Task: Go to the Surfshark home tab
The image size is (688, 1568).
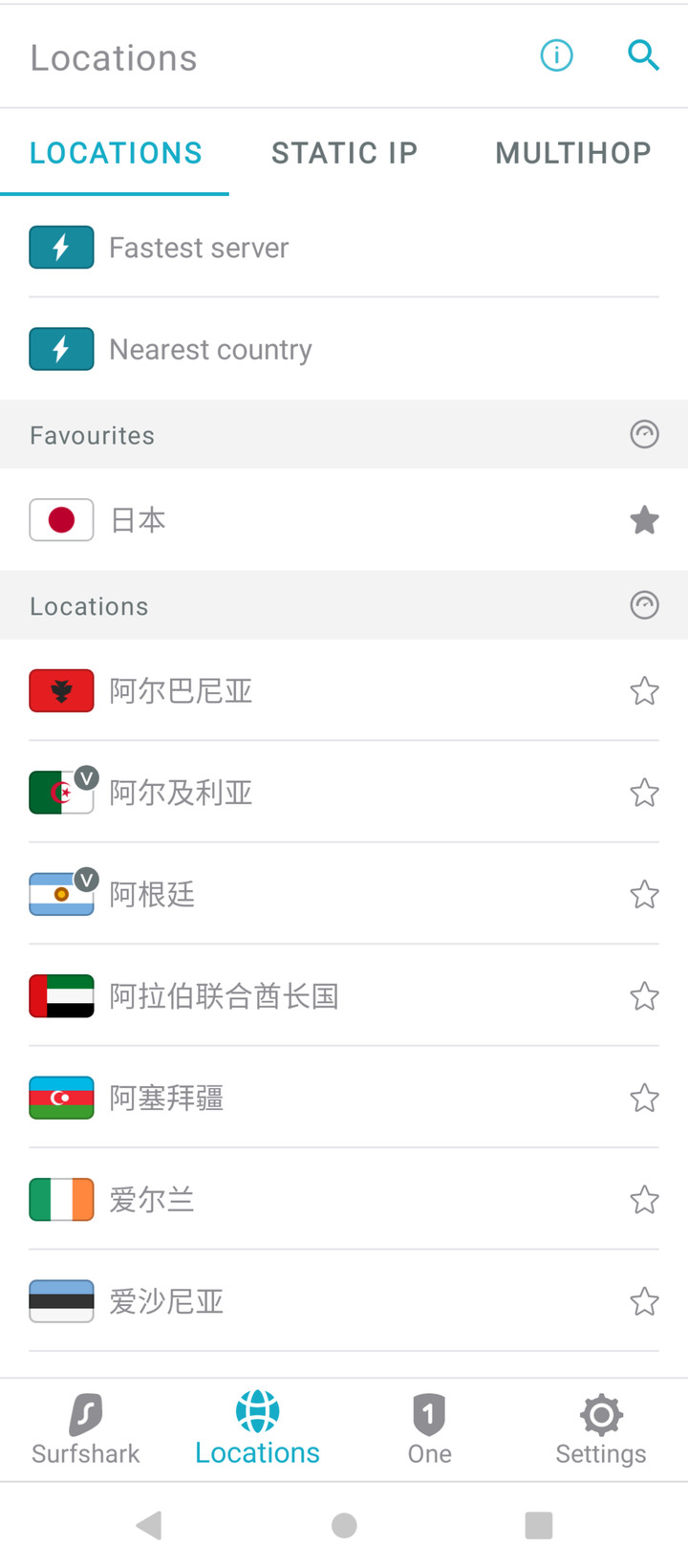Action: [x=85, y=1429]
